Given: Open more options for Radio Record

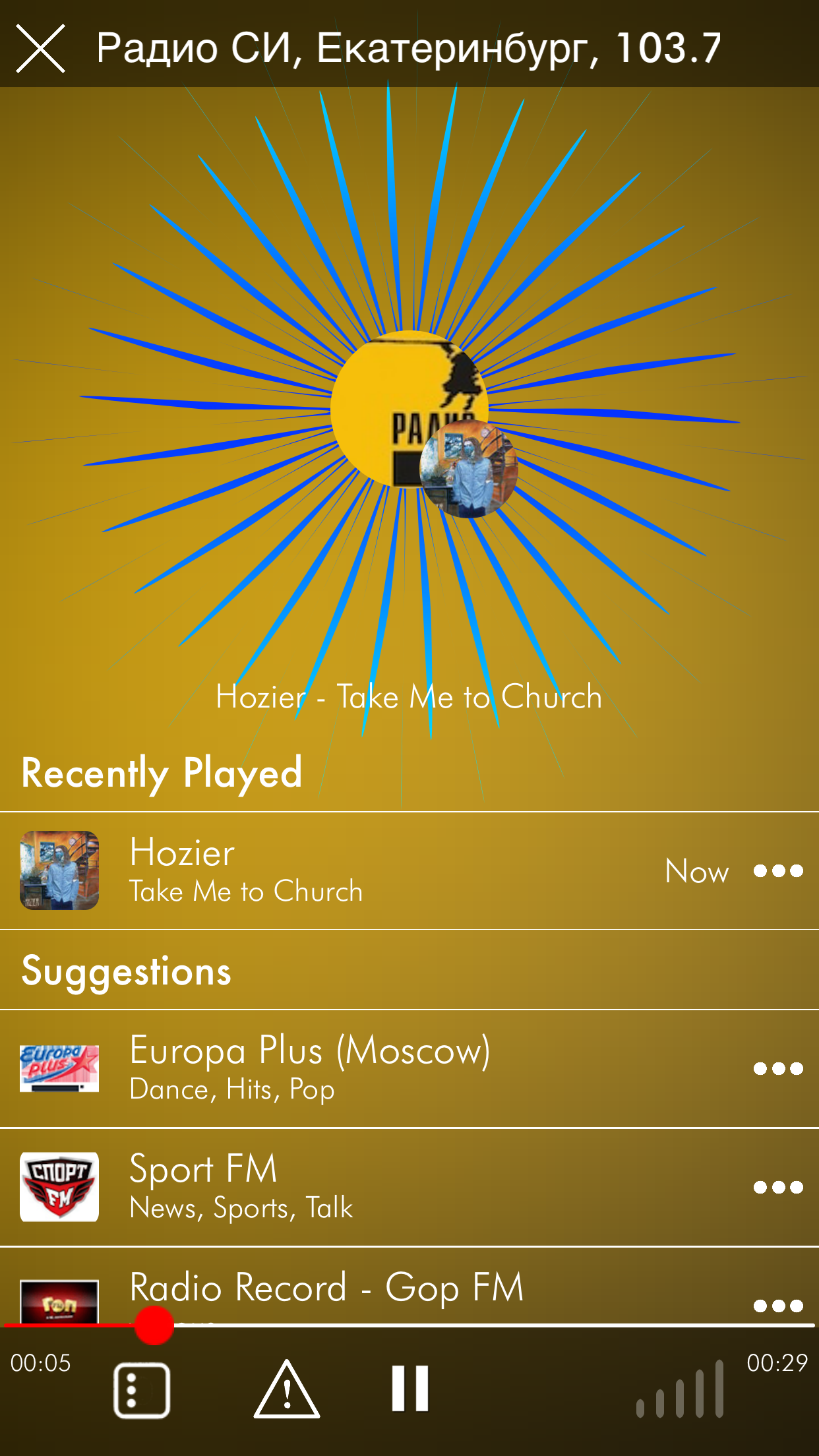Looking at the screenshot, I should [x=778, y=1305].
